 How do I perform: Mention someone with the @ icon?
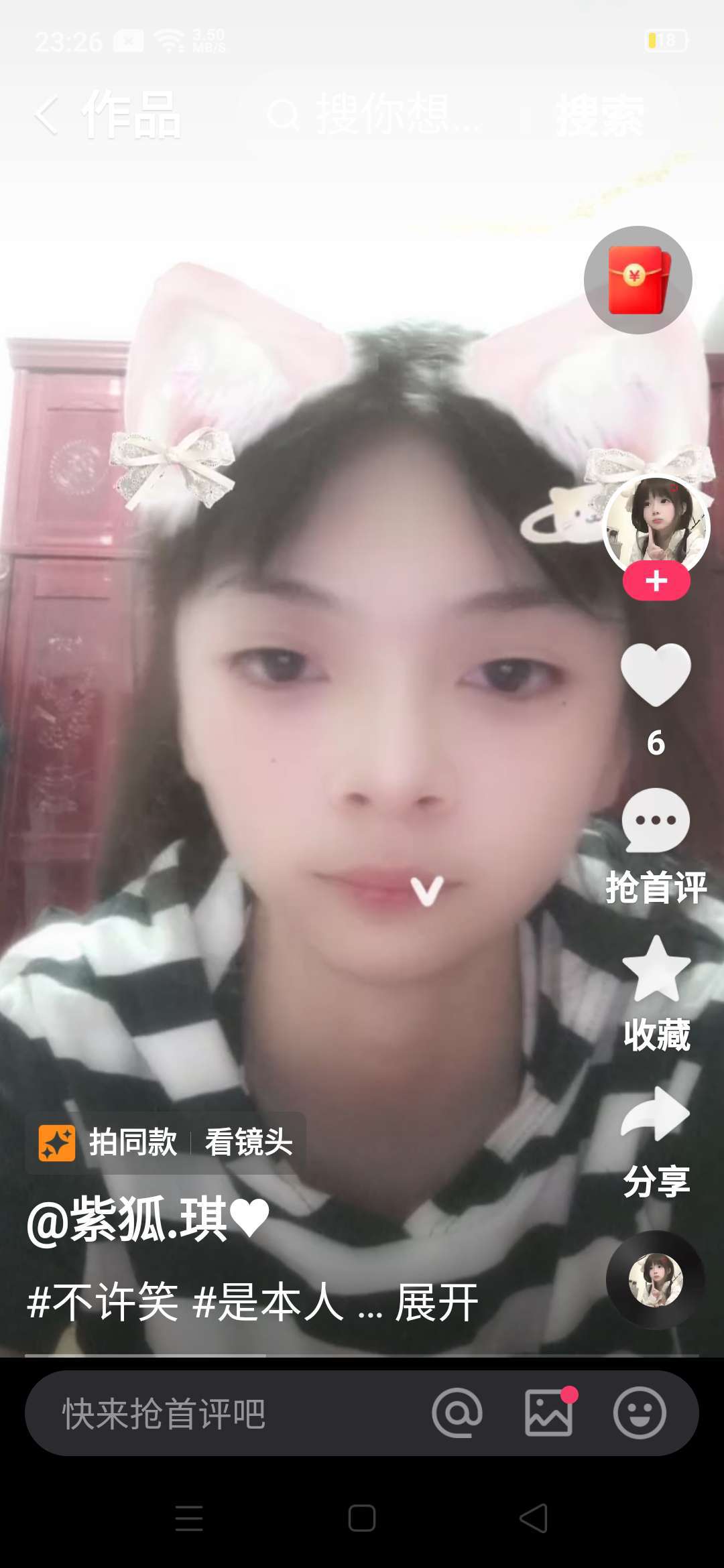point(457,1413)
